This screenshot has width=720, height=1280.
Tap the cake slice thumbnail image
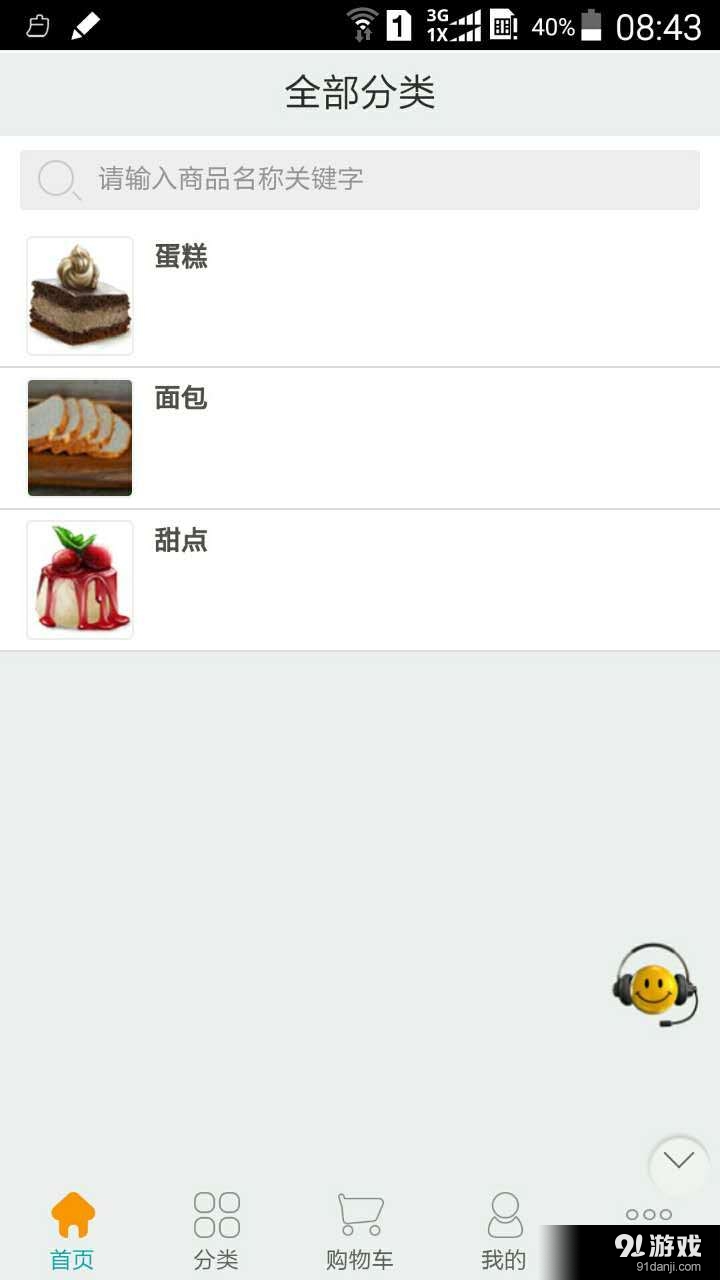coord(79,295)
